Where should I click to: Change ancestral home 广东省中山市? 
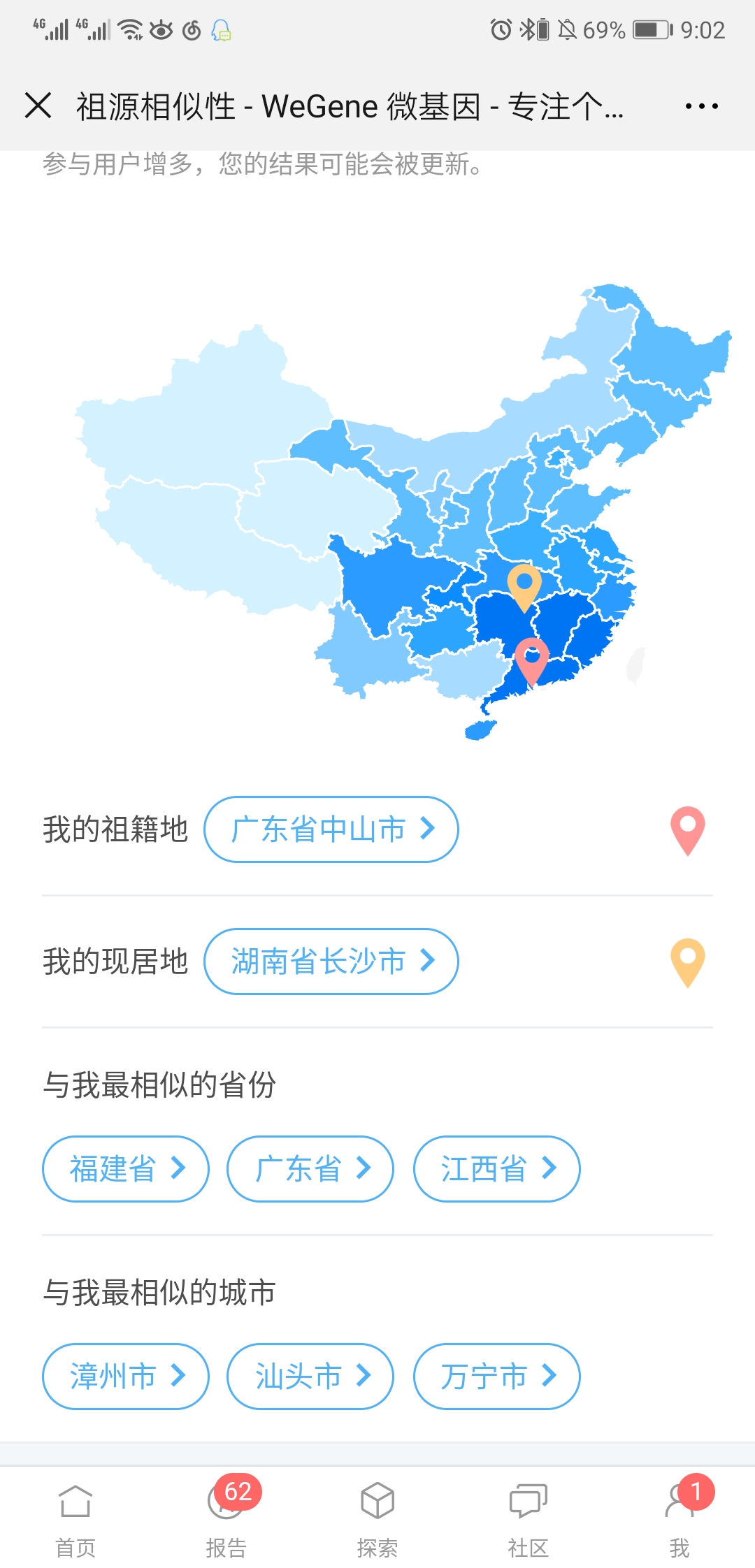331,829
